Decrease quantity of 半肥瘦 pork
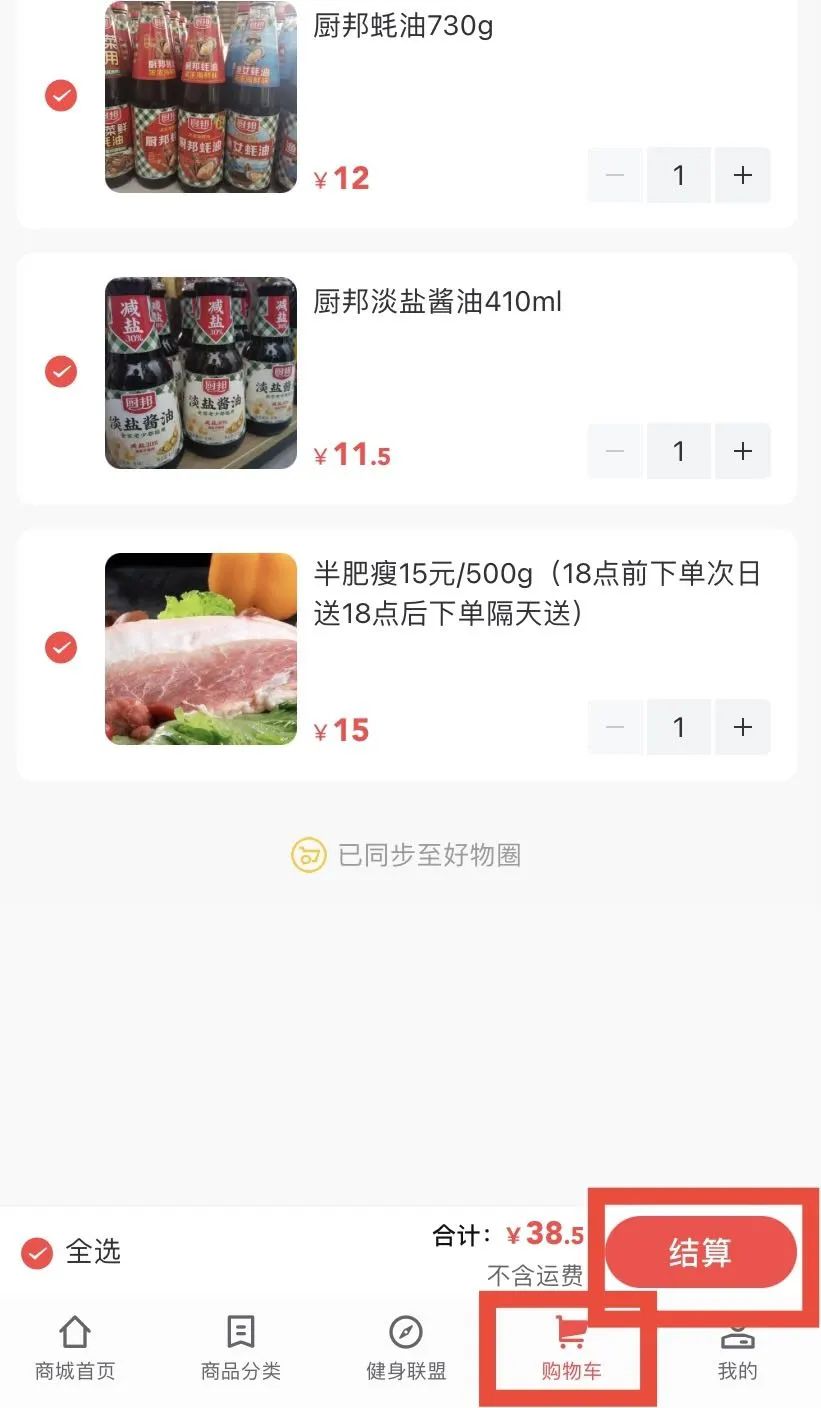Screen dimensions: 821x1408 point(615,727)
